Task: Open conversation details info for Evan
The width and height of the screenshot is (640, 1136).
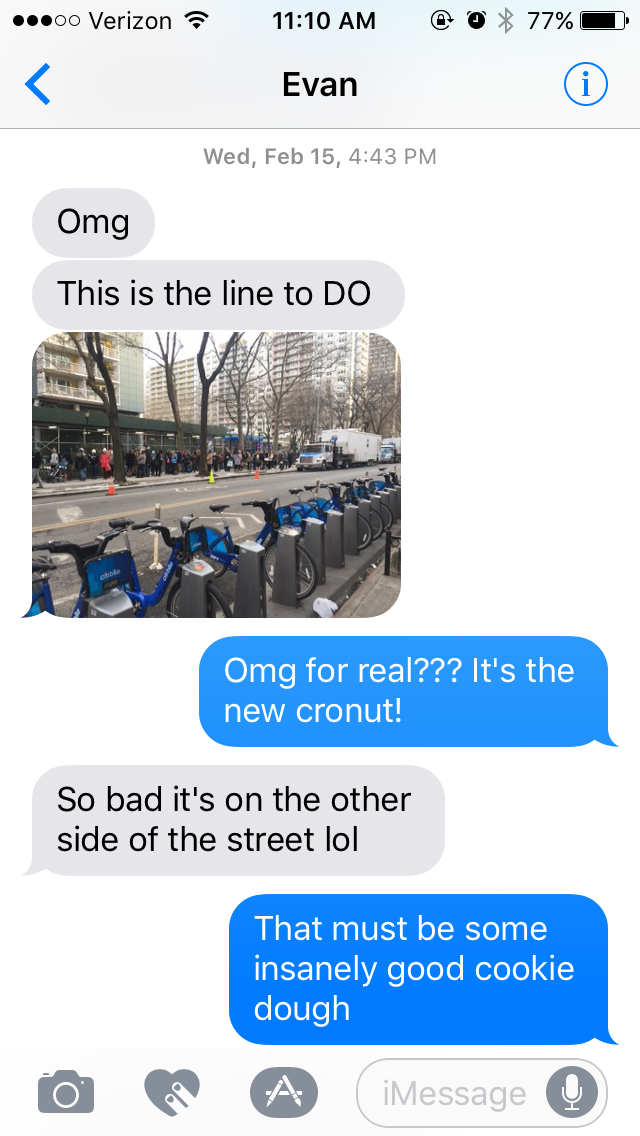Action: (x=585, y=86)
